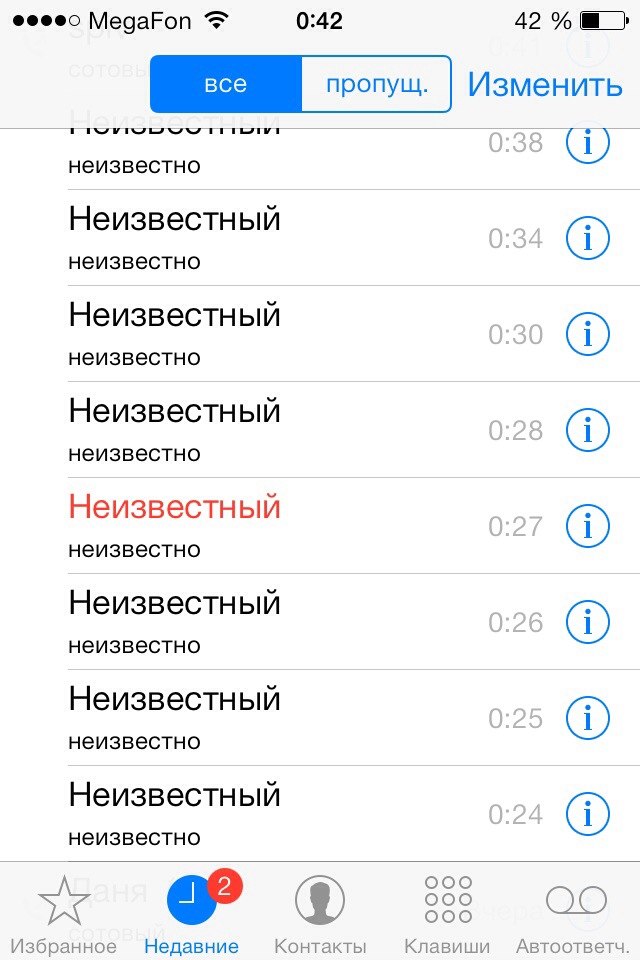Open info for the 0:28 call
The width and height of the screenshot is (640, 960).
587,430
